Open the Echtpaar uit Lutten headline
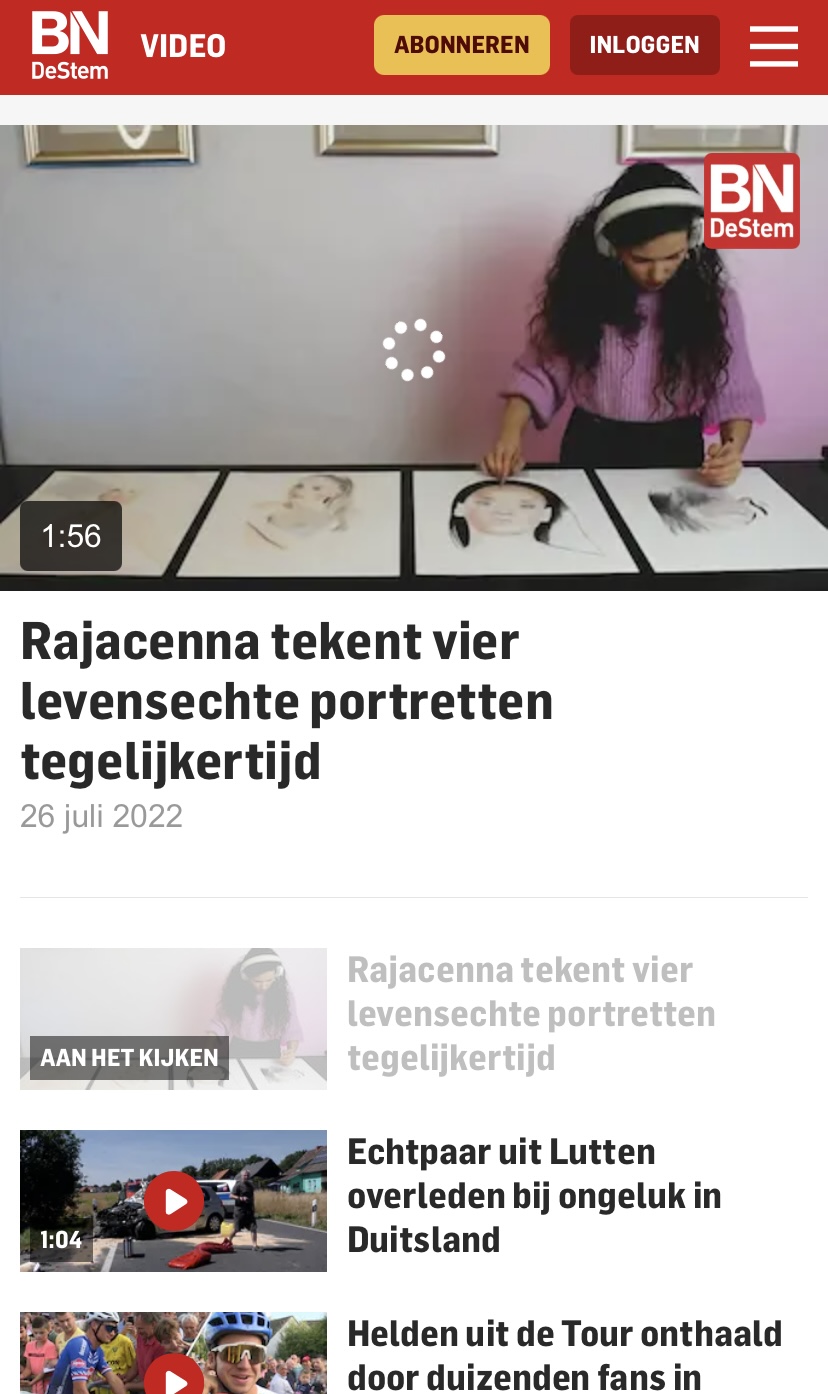This screenshot has height=1394, width=828. click(x=534, y=1196)
